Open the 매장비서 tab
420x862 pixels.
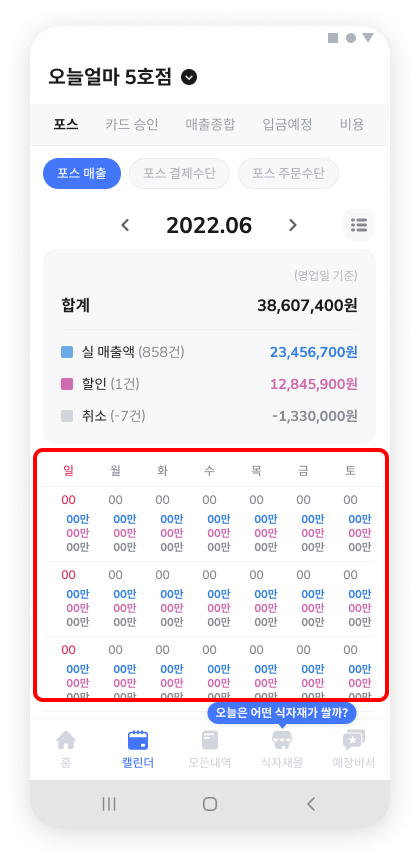click(x=354, y=749)
